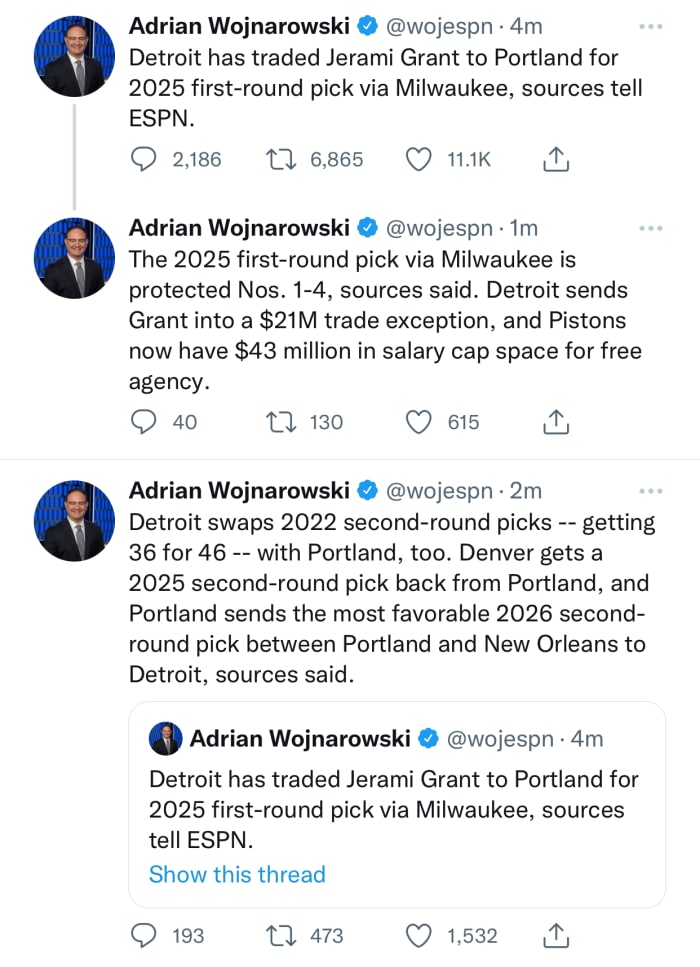The width and height of the screenshot is (700, 967).
Task: Like the tweet with 615 likes
Action: 420,422
